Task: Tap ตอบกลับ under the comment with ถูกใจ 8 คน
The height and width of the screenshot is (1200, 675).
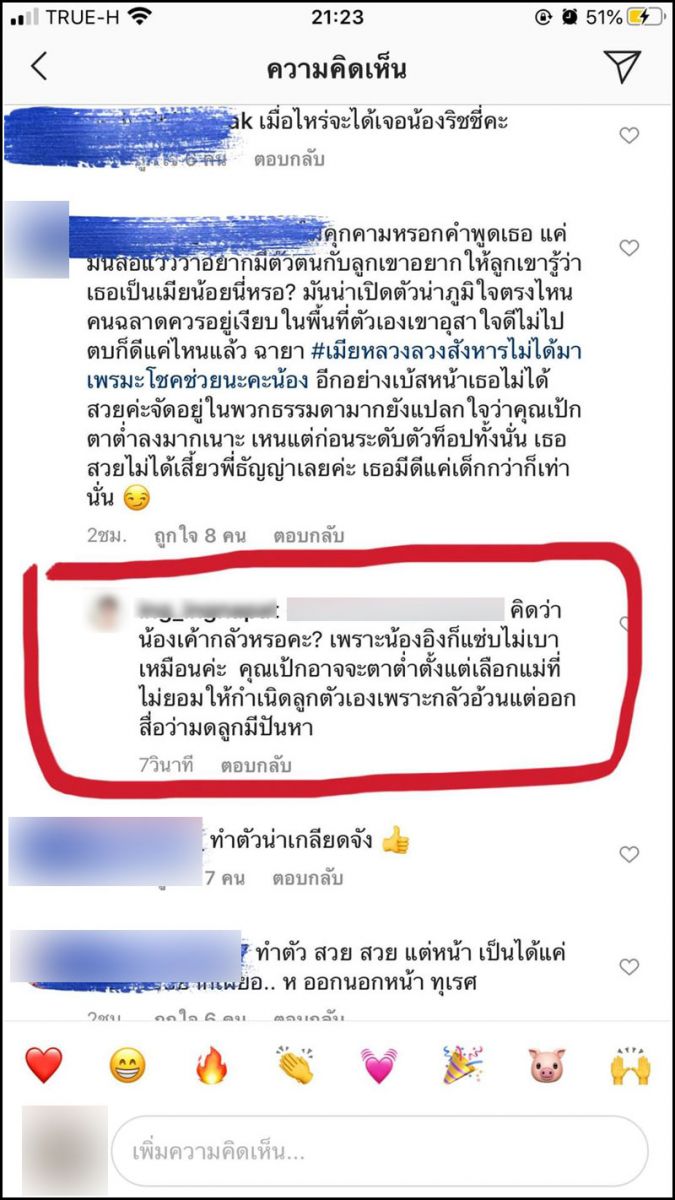Action: click(308, 536)
